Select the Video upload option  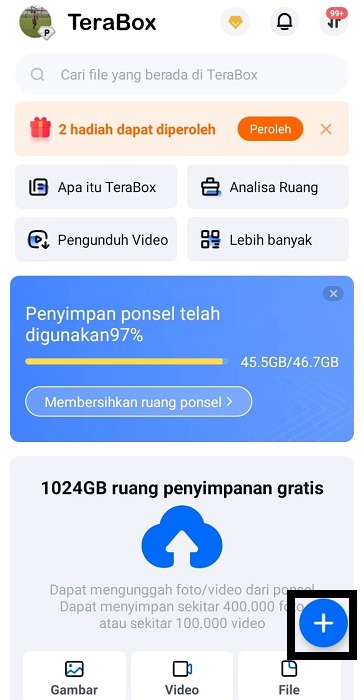(x=182, y=676)
